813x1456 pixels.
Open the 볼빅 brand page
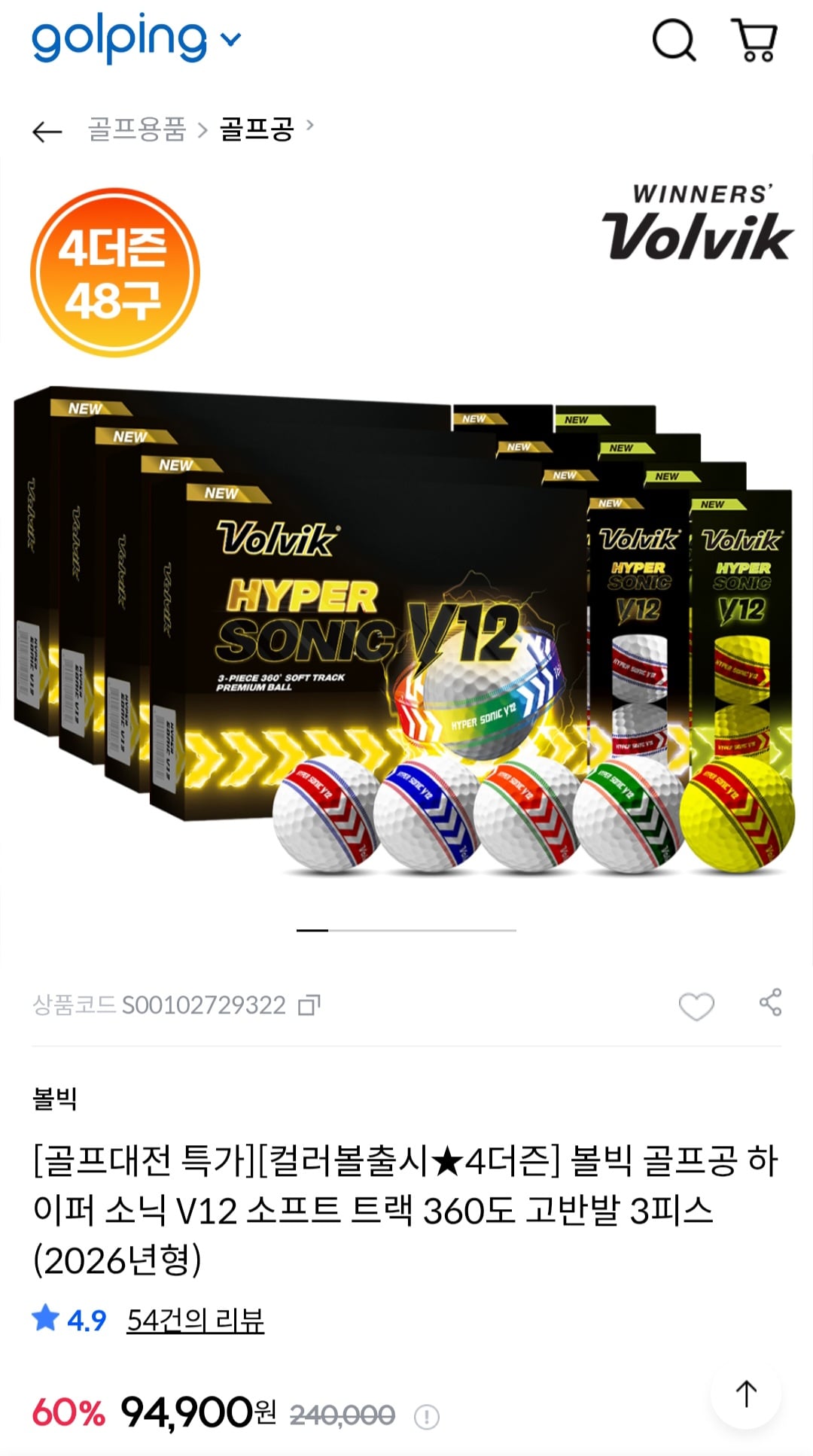54,1099
